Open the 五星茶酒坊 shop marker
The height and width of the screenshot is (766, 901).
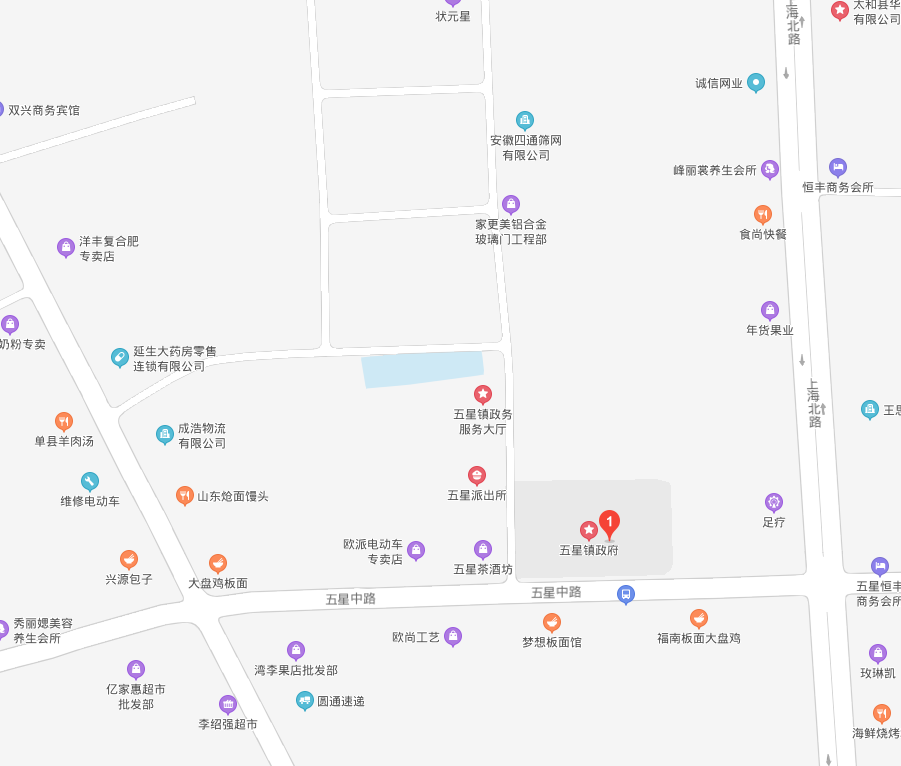point(483,549)
